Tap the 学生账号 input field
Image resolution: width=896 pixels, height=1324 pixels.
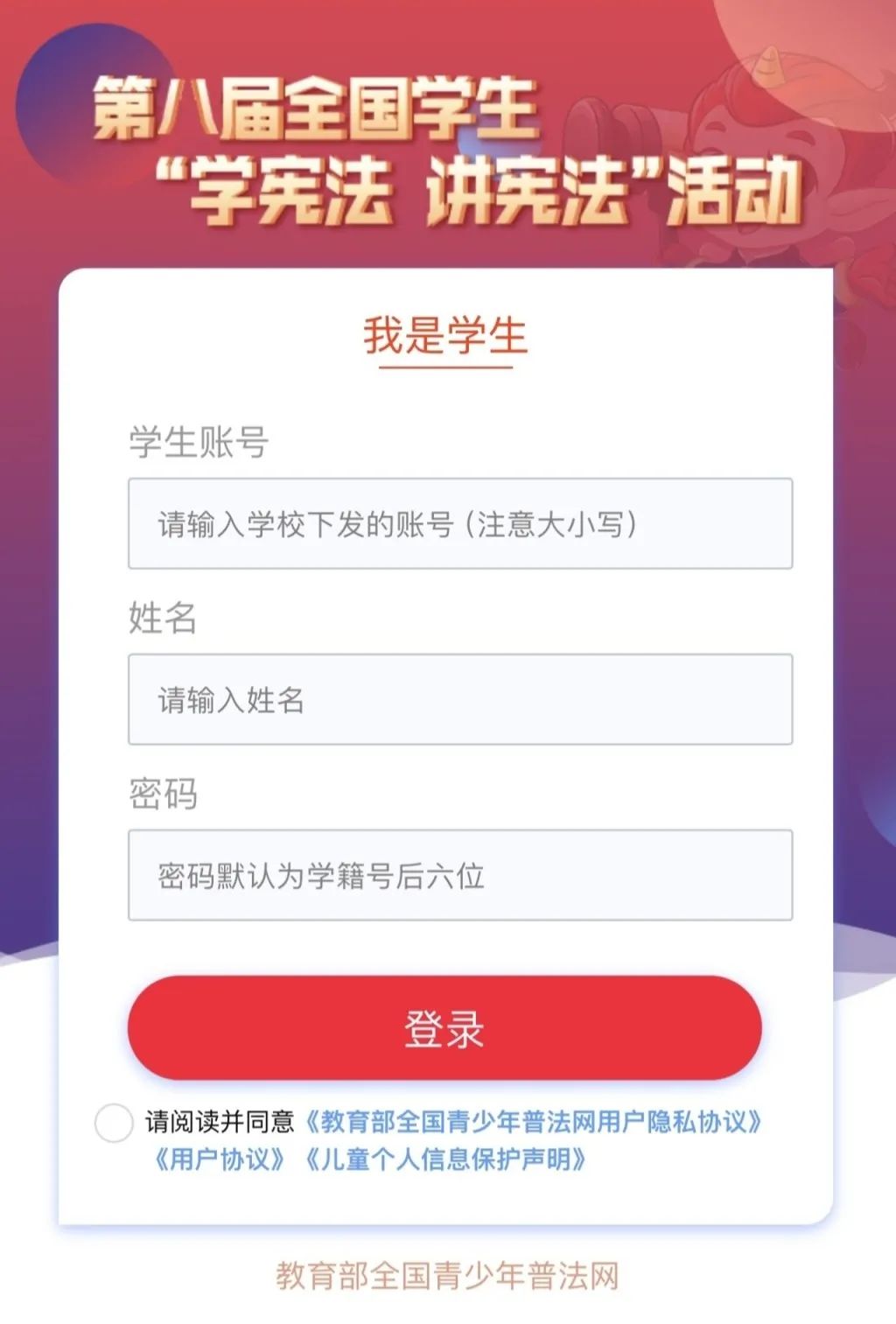(460, 524)
